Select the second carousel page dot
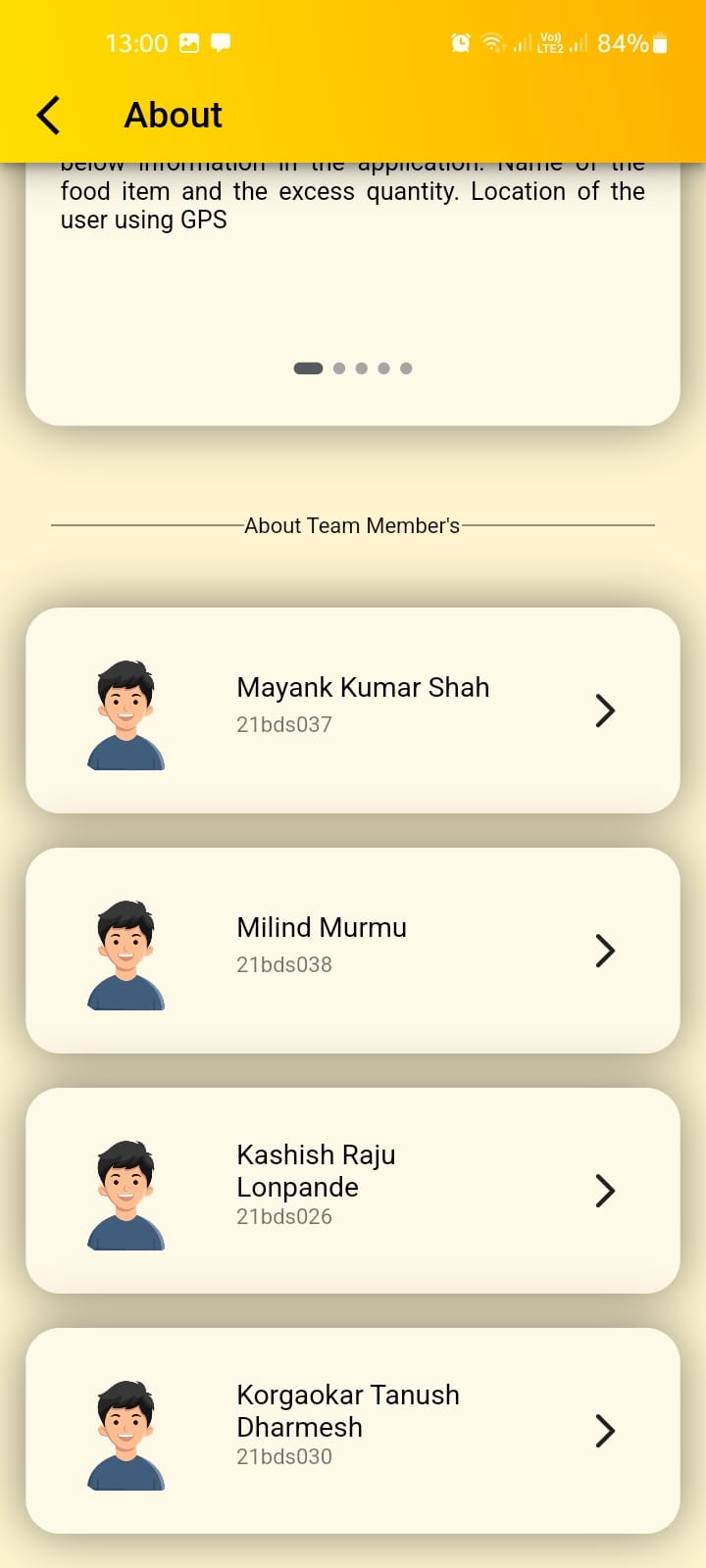706x1568 pixels. 338,368
